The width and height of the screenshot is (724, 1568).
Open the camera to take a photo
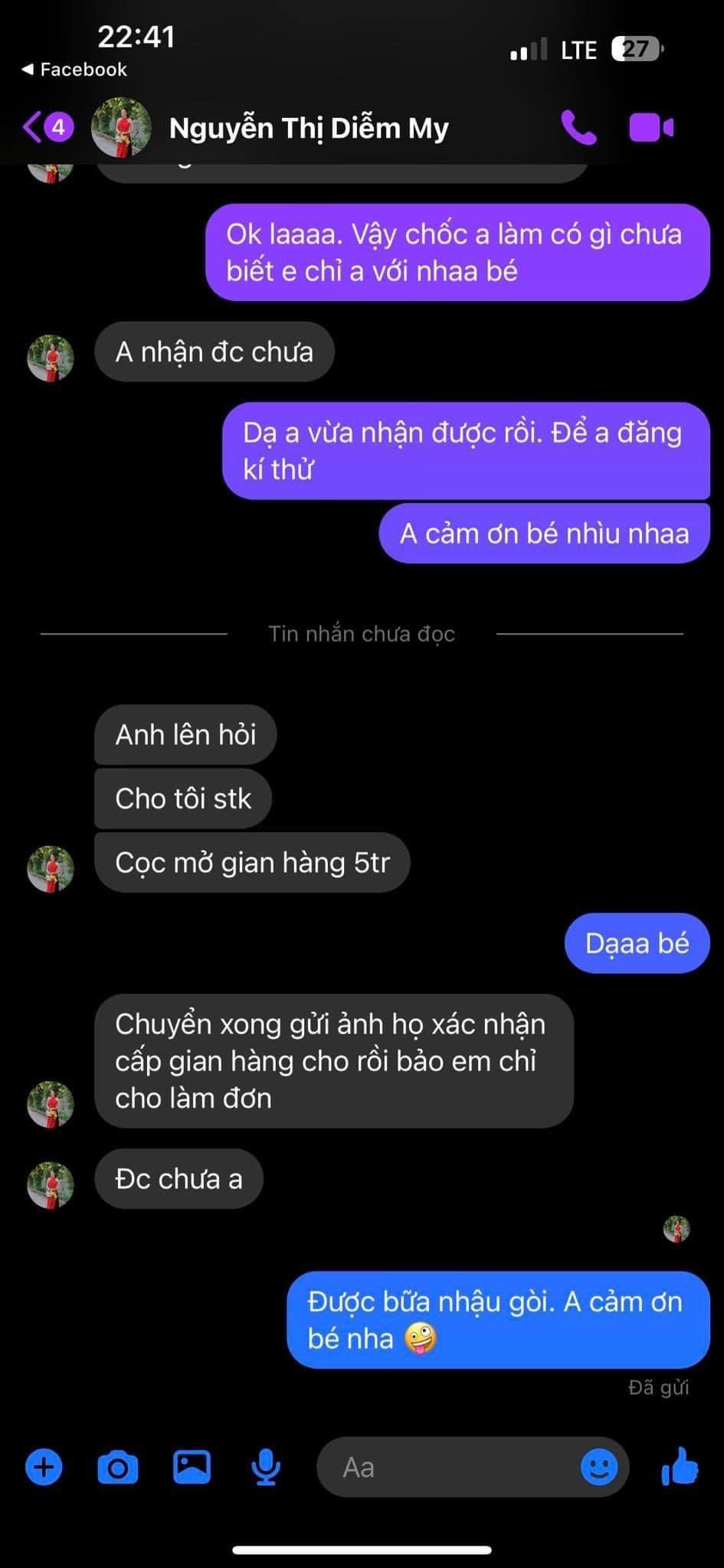tap(118, 1468)
